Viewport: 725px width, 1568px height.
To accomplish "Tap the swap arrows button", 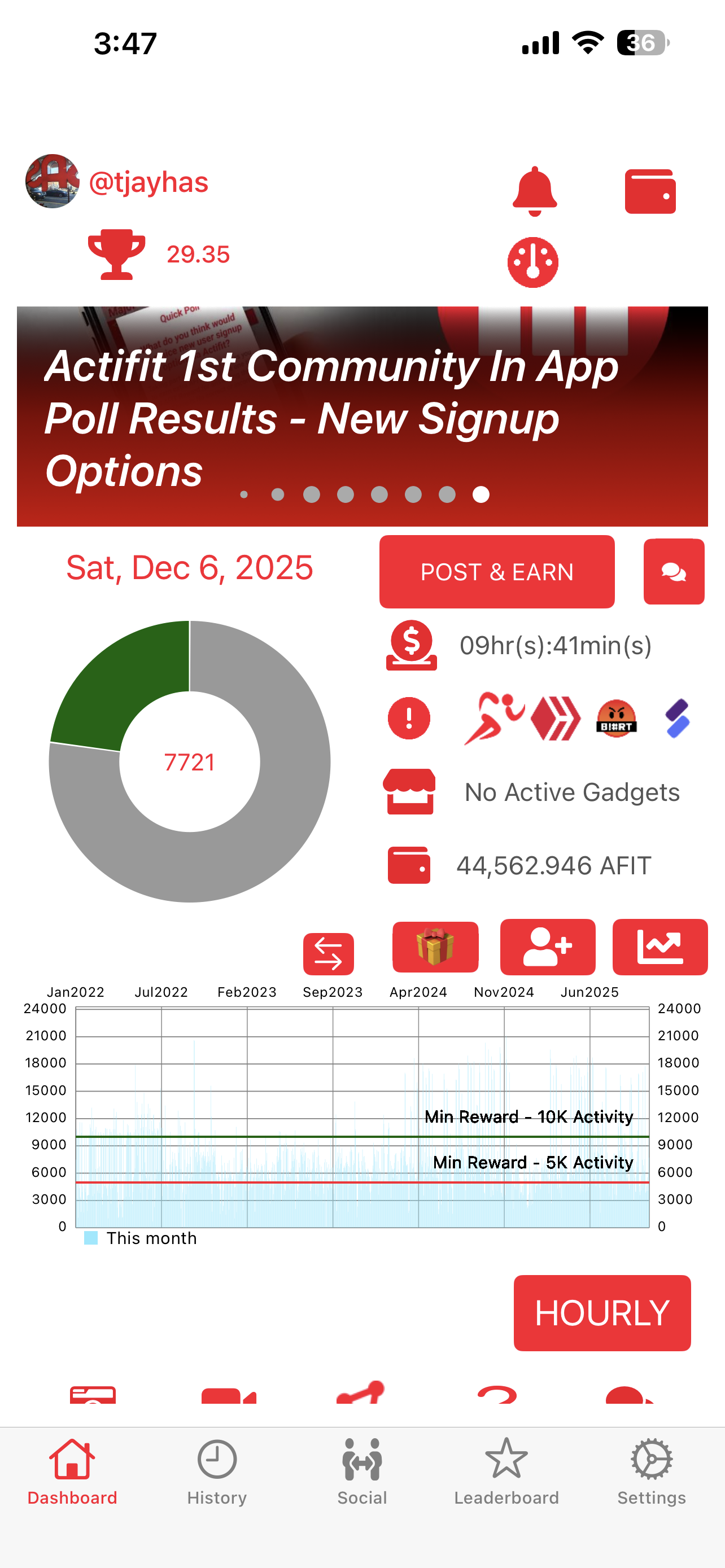I will point(328,953).
